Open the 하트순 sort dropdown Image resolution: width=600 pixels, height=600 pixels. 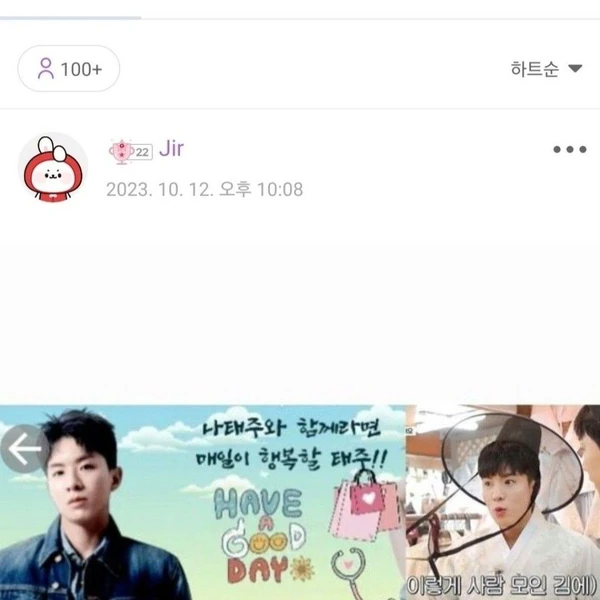tap(546, 69)
